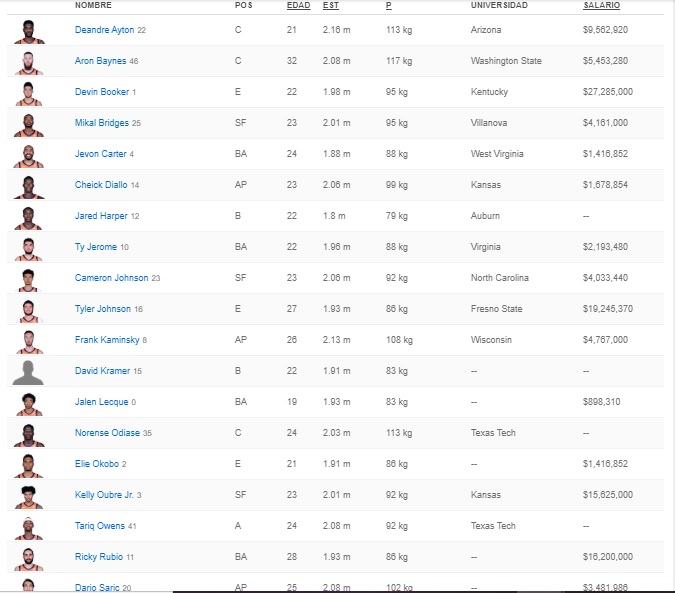Select Mikal Bridges from the roster
The image size is (675, 593).
click(102, 123)
